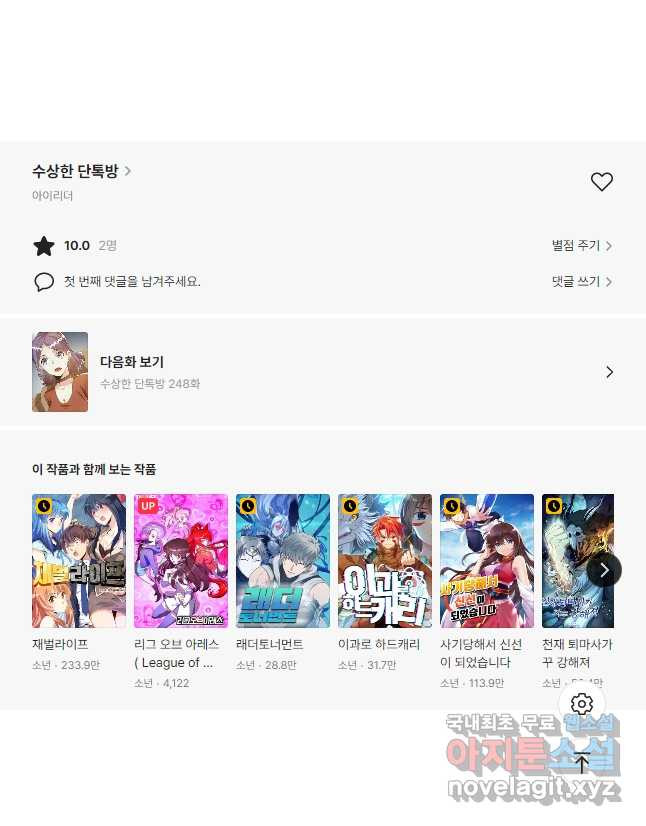This screenshot has height=826, width=646.
Task: Jump back to top with up arrow
Action: pyautogui.click(x=581, y=763)
